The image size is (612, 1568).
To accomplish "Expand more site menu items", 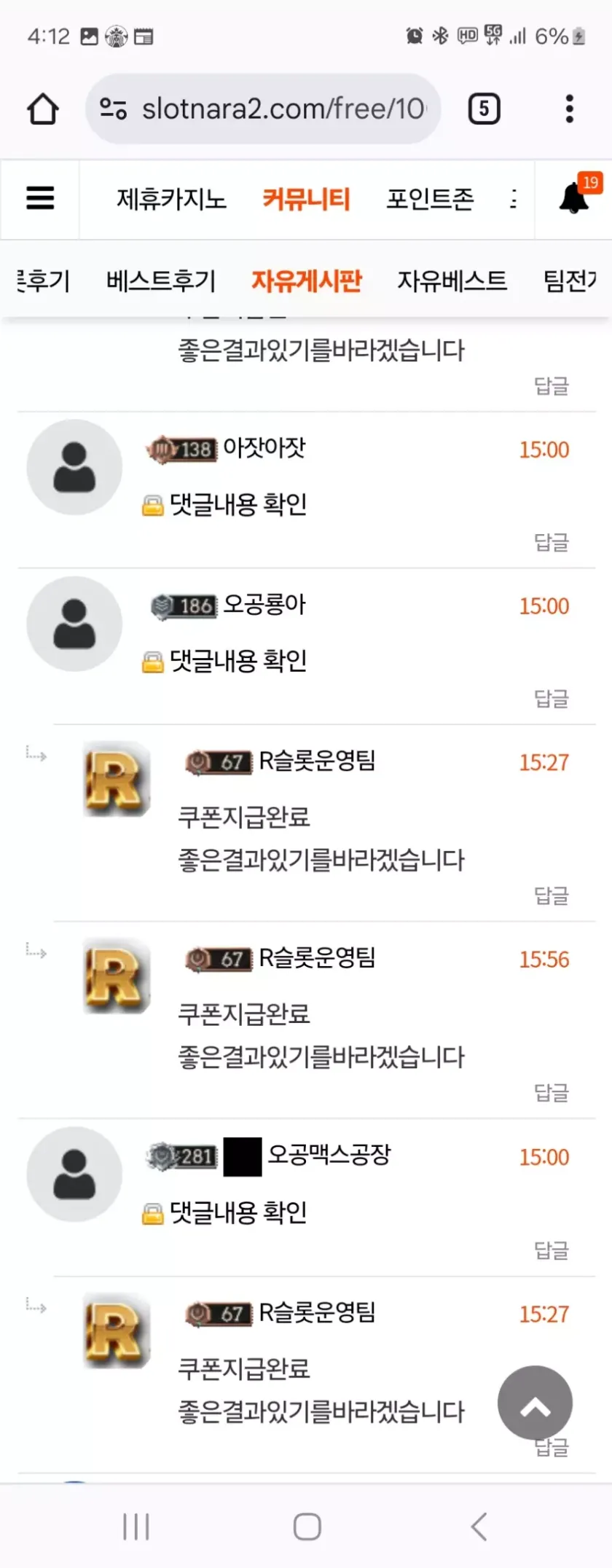I will 514,199.
